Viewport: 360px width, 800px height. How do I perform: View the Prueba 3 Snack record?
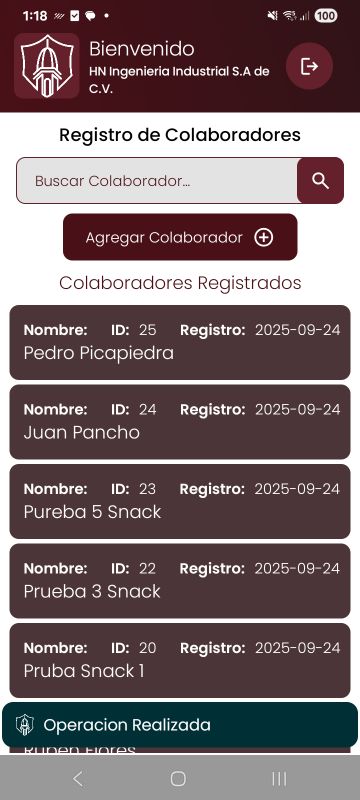coord(180,581)
